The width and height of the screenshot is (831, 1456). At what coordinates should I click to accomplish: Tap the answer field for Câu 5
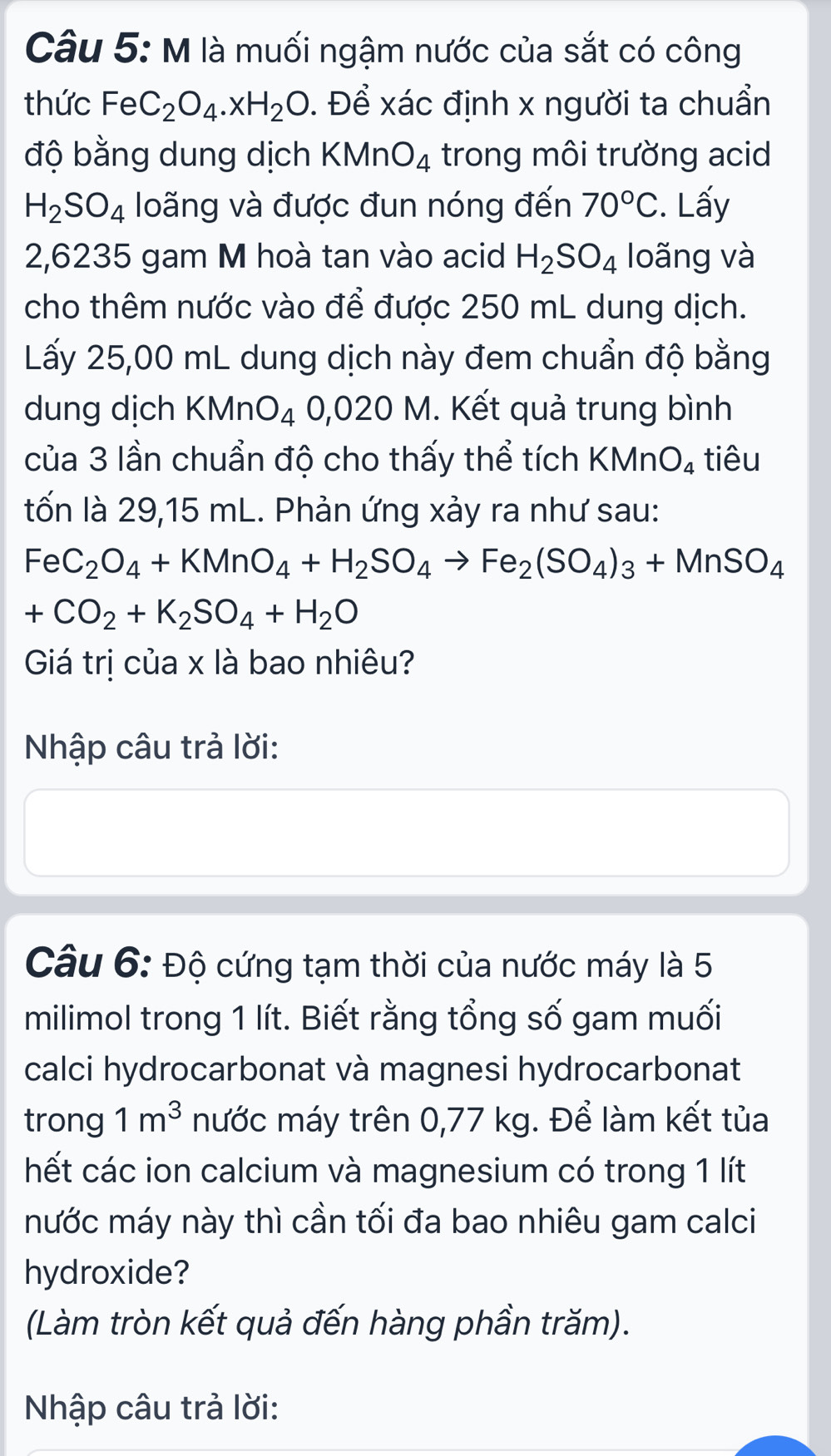(407, 832)
